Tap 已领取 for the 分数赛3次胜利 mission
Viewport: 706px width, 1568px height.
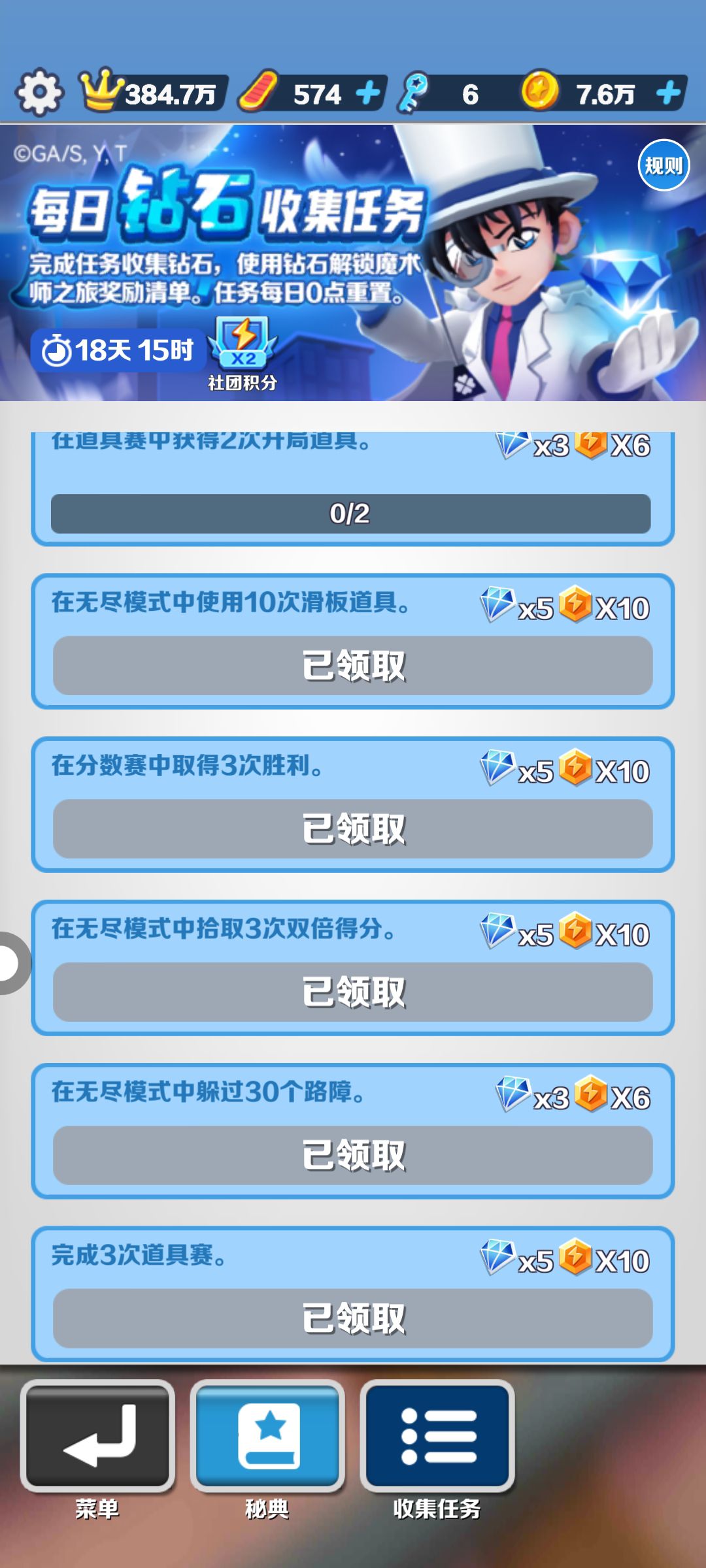tap(353, 829)
